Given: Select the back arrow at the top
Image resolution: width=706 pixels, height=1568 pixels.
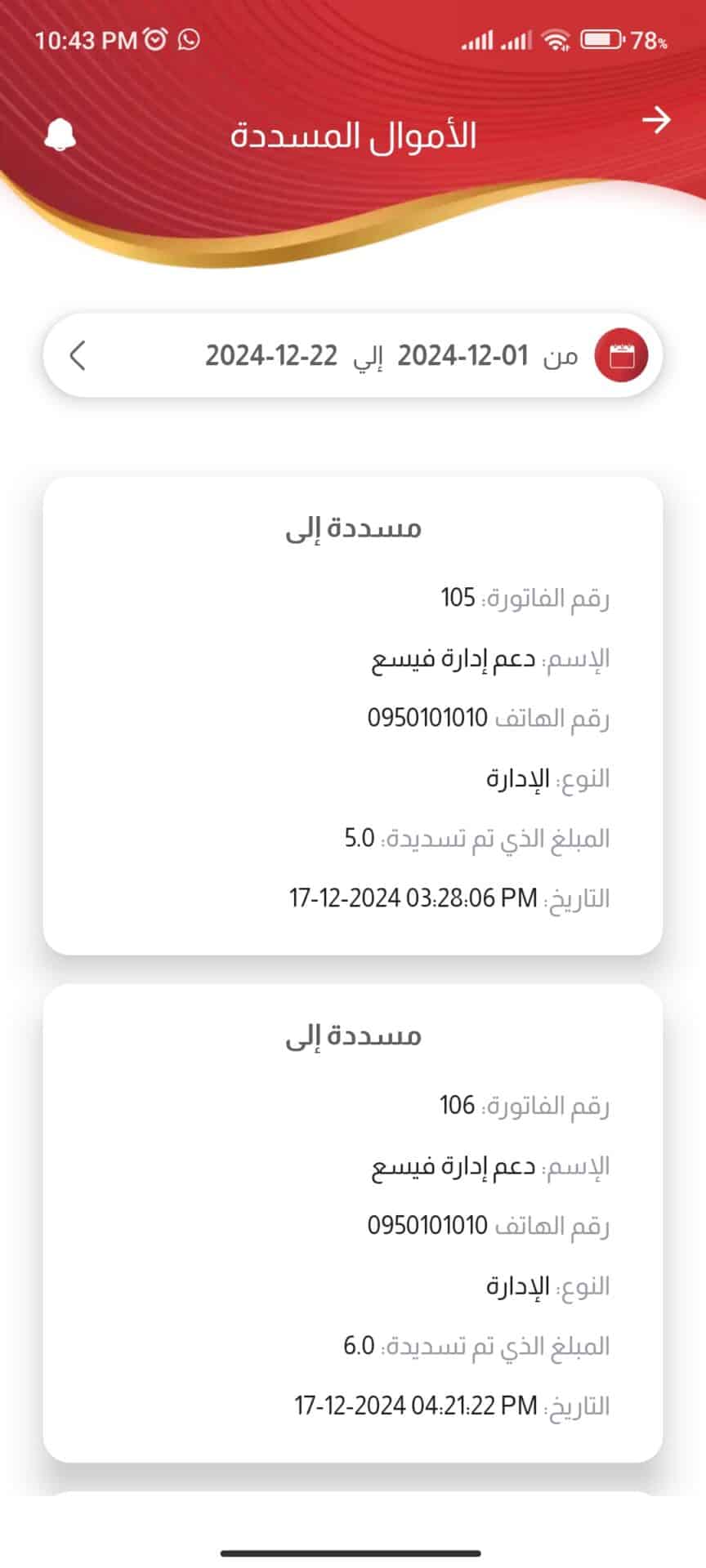Looking at the screenshot, I should (x=656, y=121).
